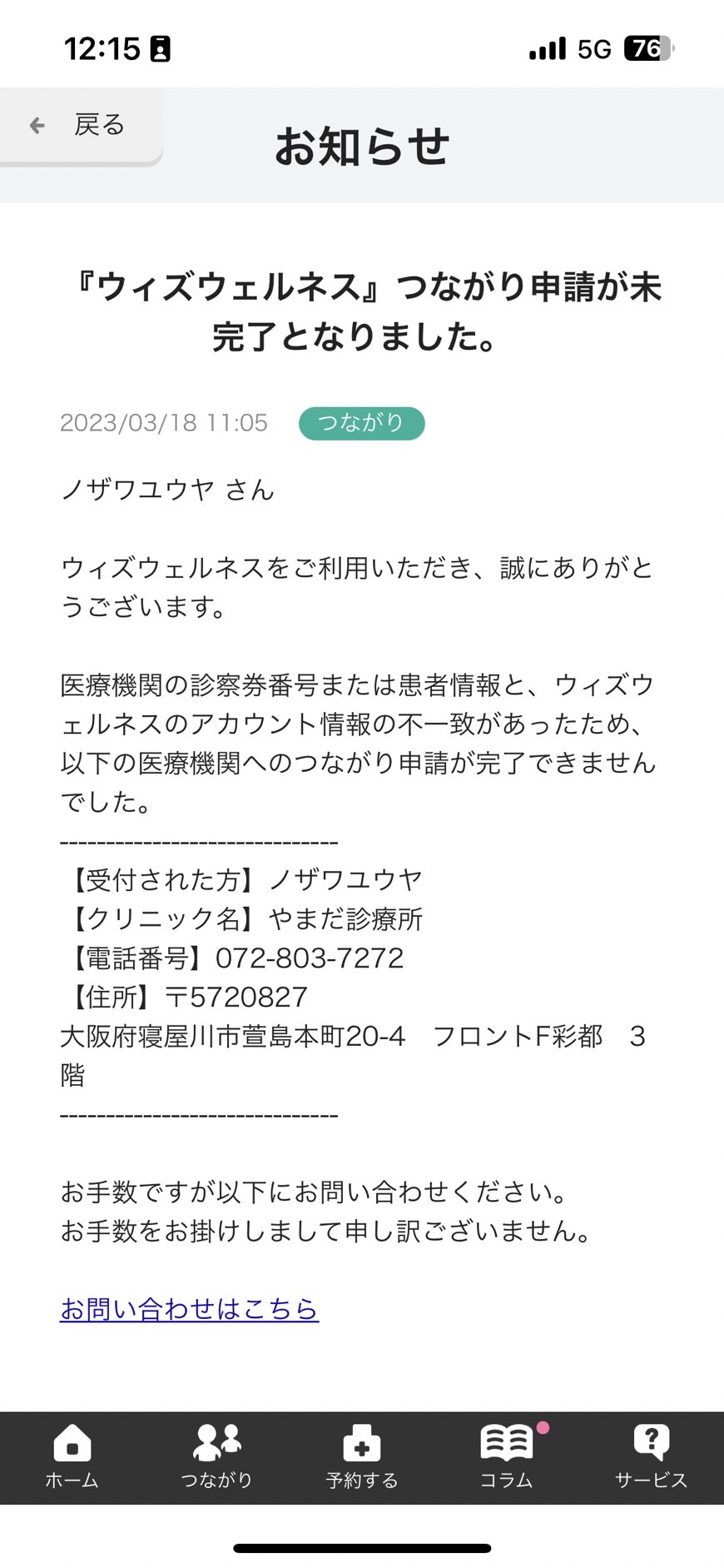The height and width of the screenshot is (1568, 724).
Task: Switch to the コラム tab
Action: coord(507,1456)
